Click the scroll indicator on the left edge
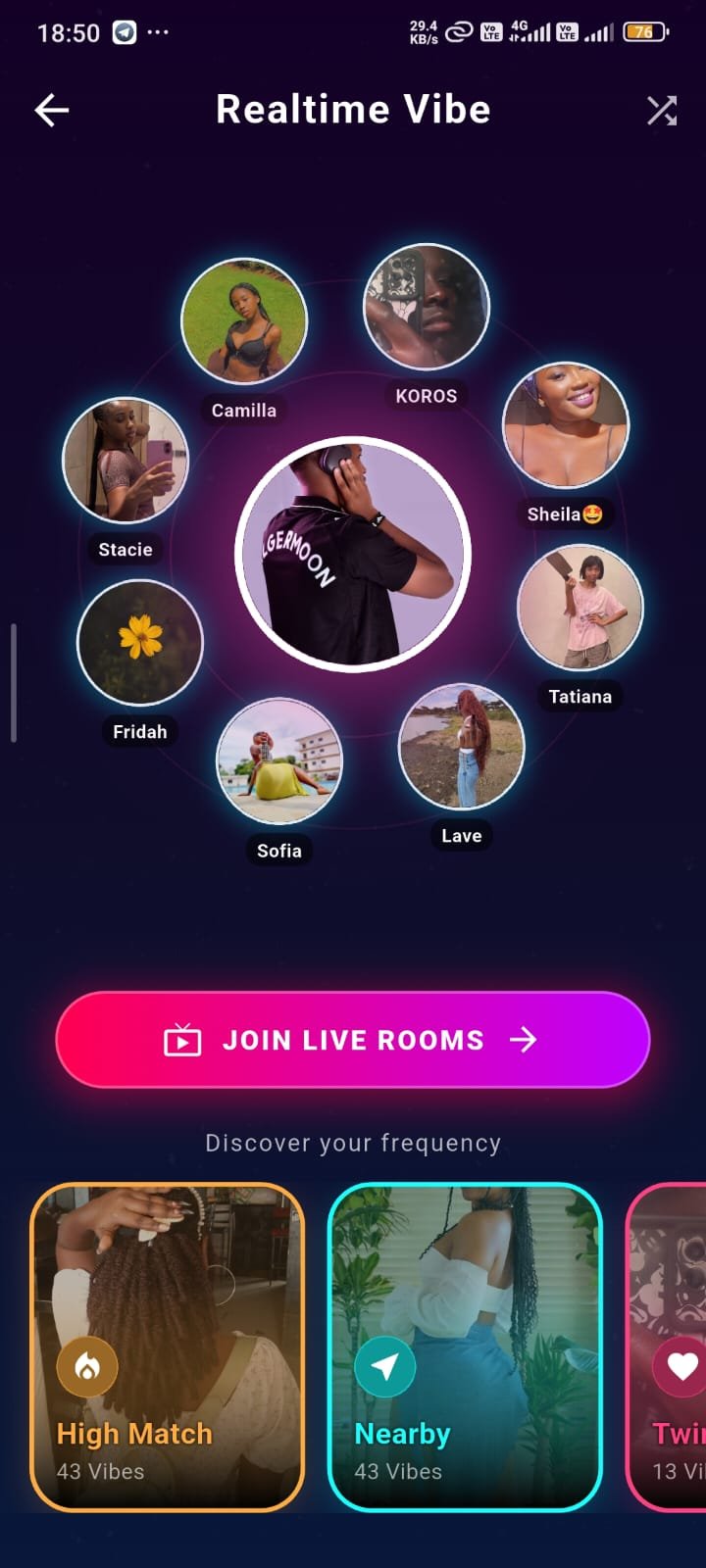 pos(14,679)
